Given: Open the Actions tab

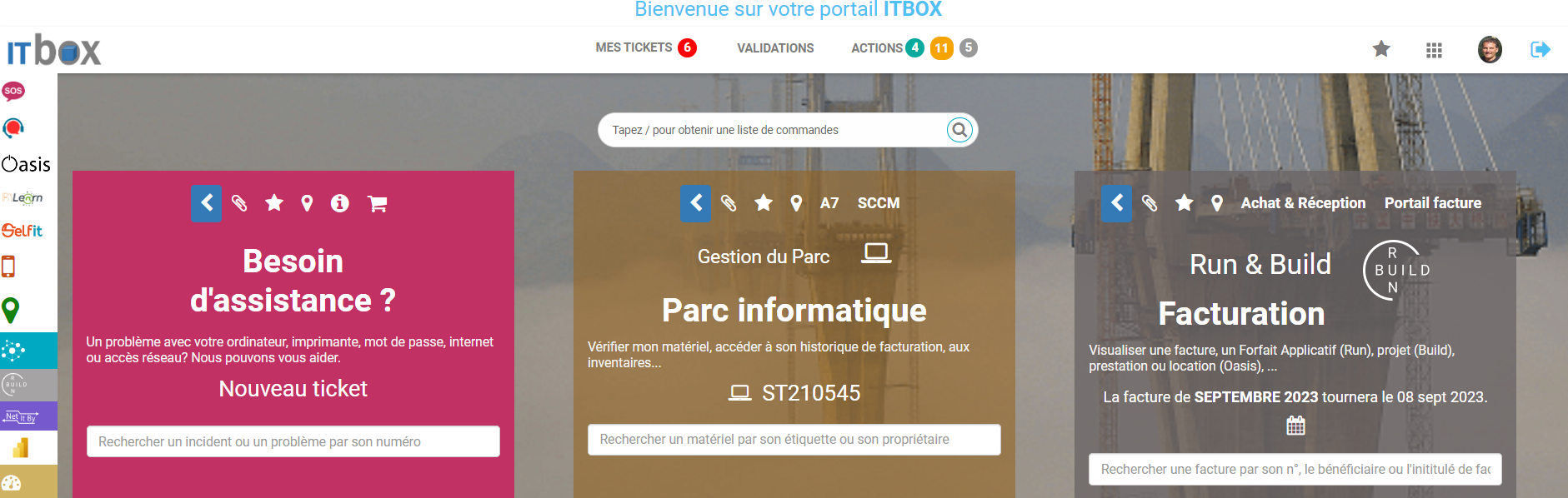Looking at the screenshot, I should point(876,48).
